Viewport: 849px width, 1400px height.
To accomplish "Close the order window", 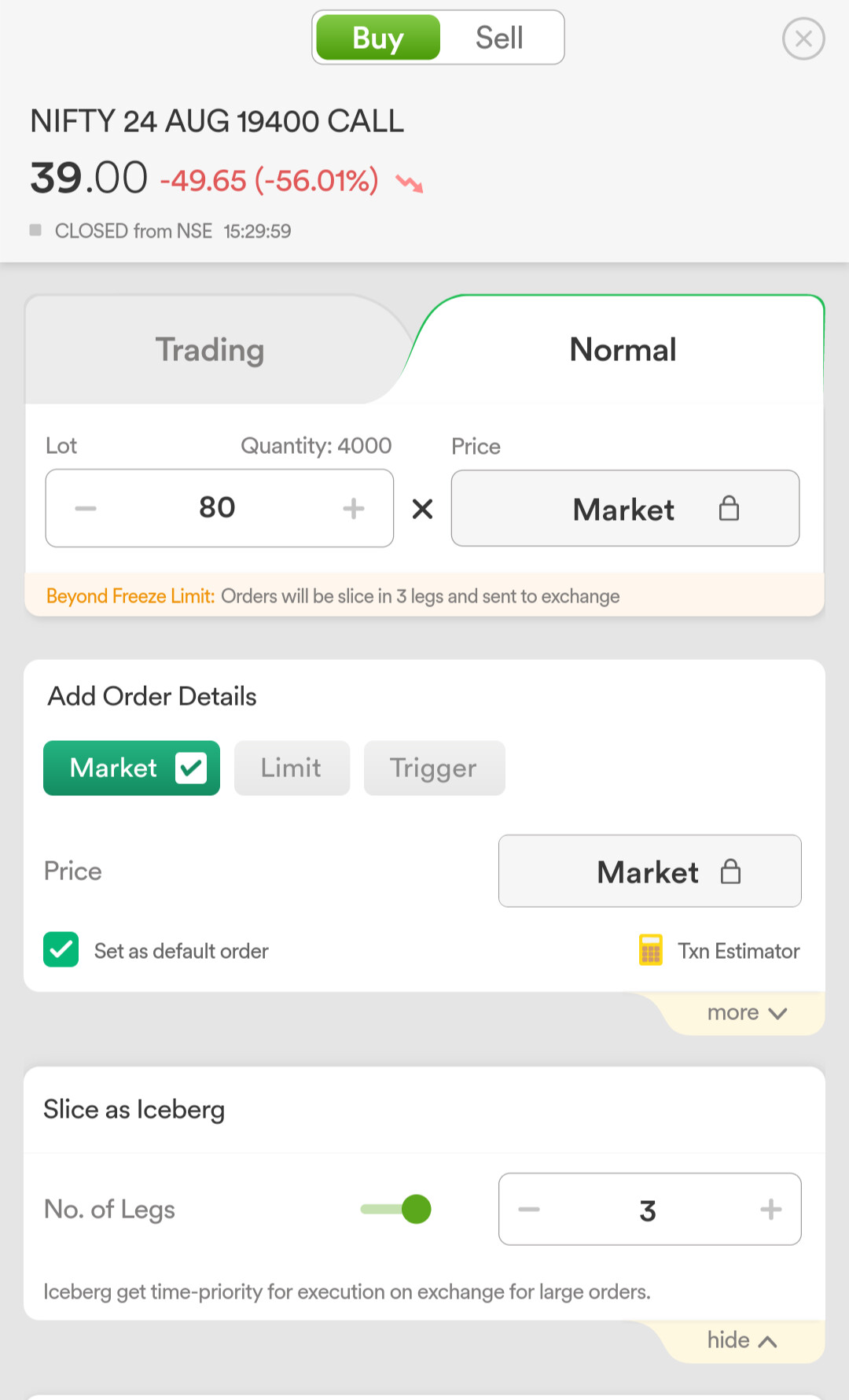I will pos(803,39).
